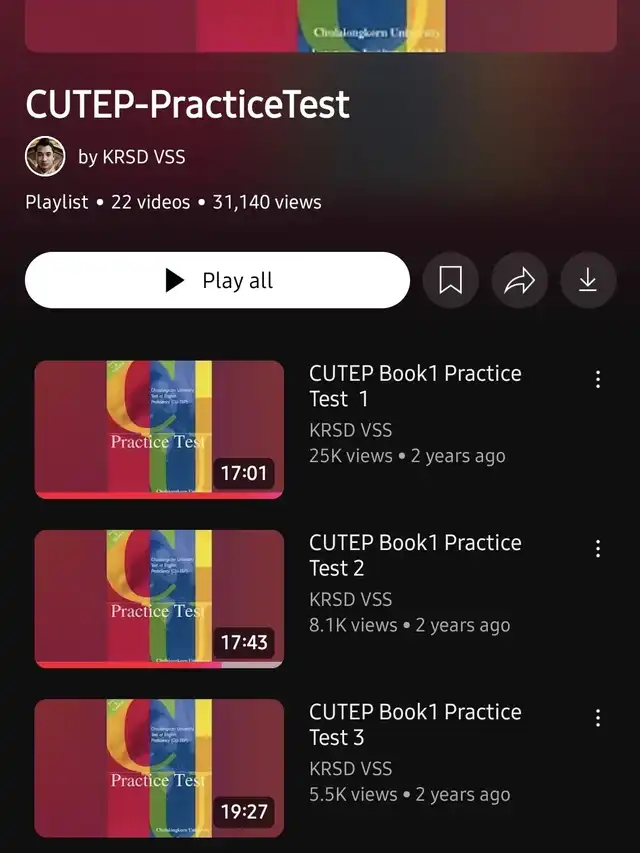Open the KRSD VSS channel by the avatar
Screen dimensions: 640x853
pos(45,157)
